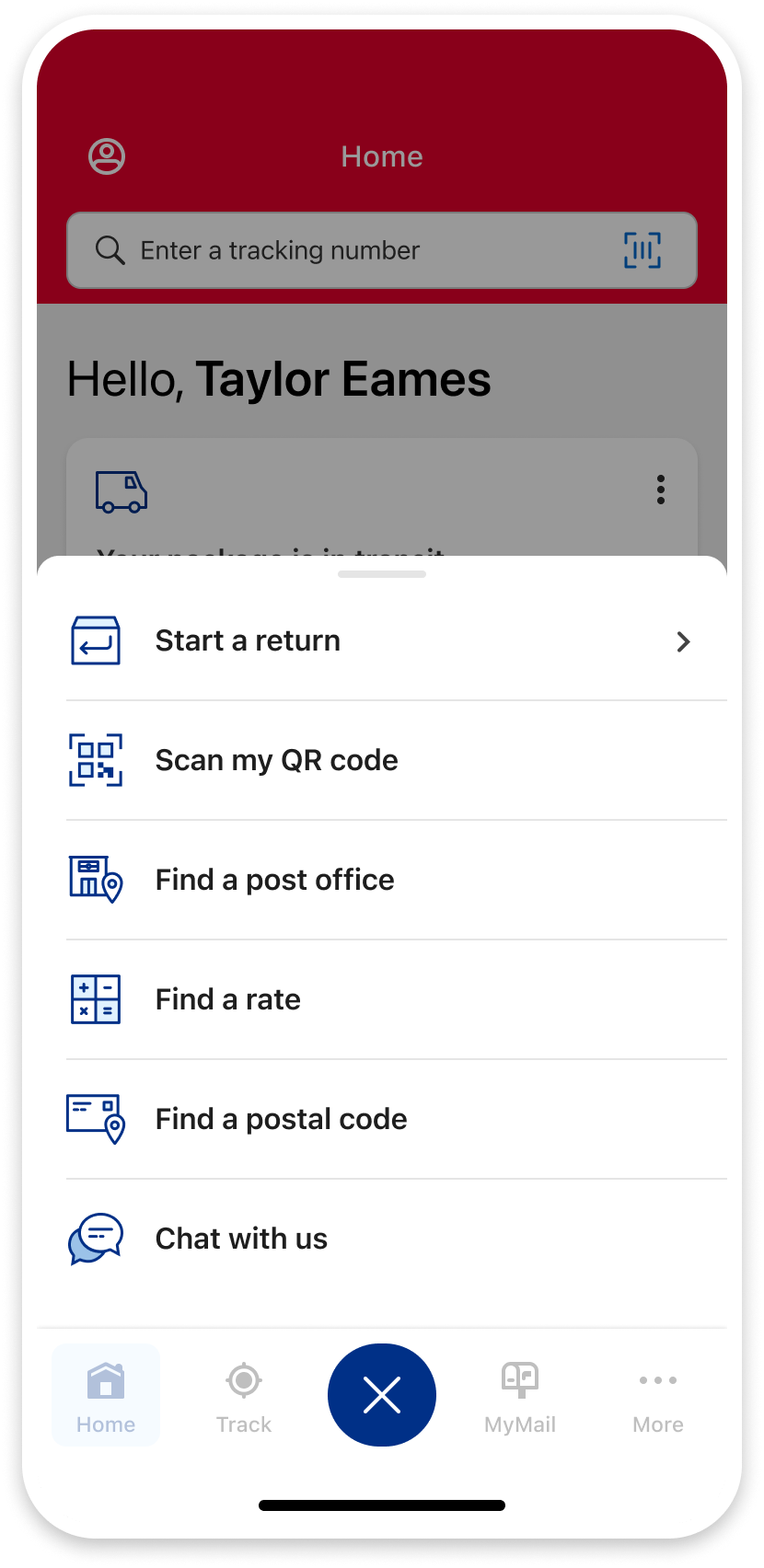764x1568 pixels.
Task: Open Find a postal code
Action: pyautogui.click(x=382, y=1119)
